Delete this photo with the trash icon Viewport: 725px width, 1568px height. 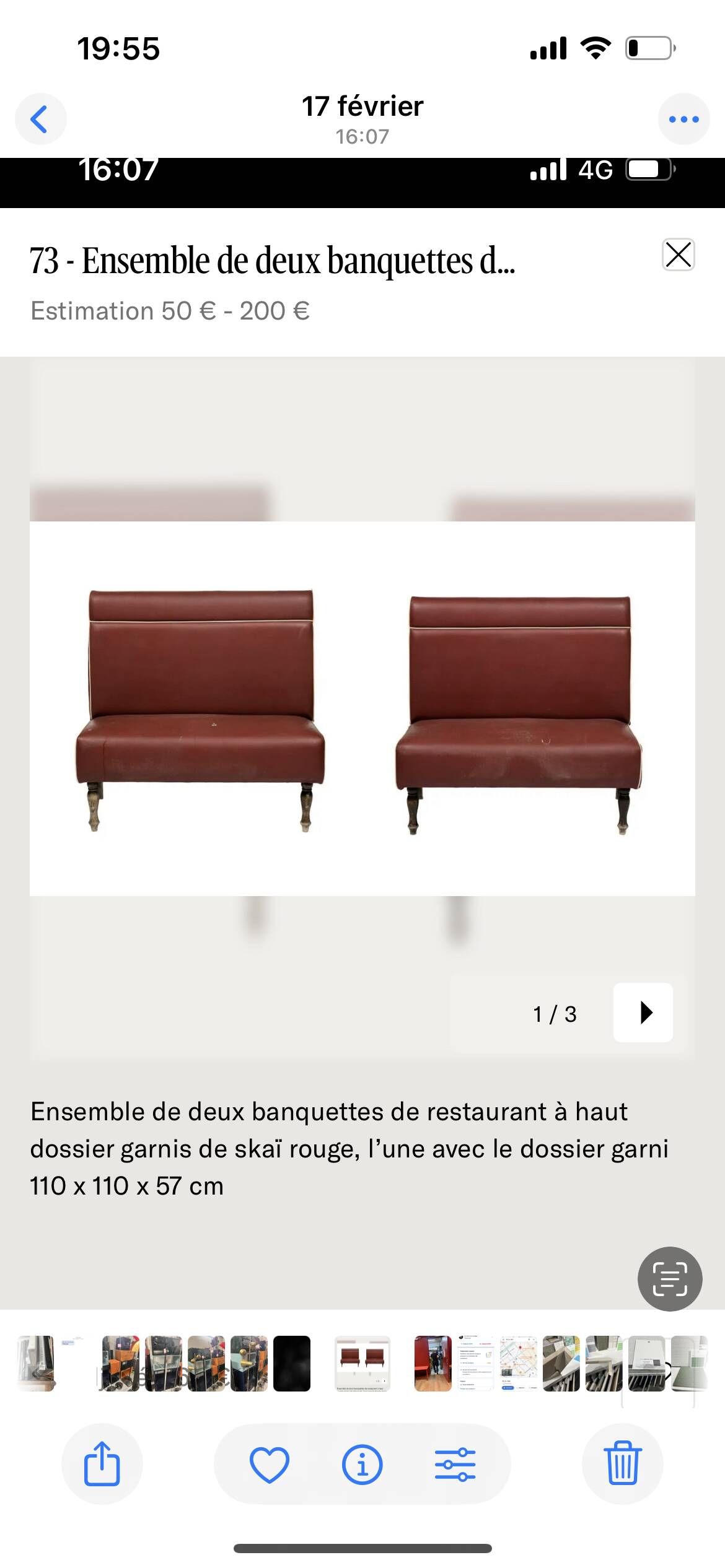point(622,1465)
